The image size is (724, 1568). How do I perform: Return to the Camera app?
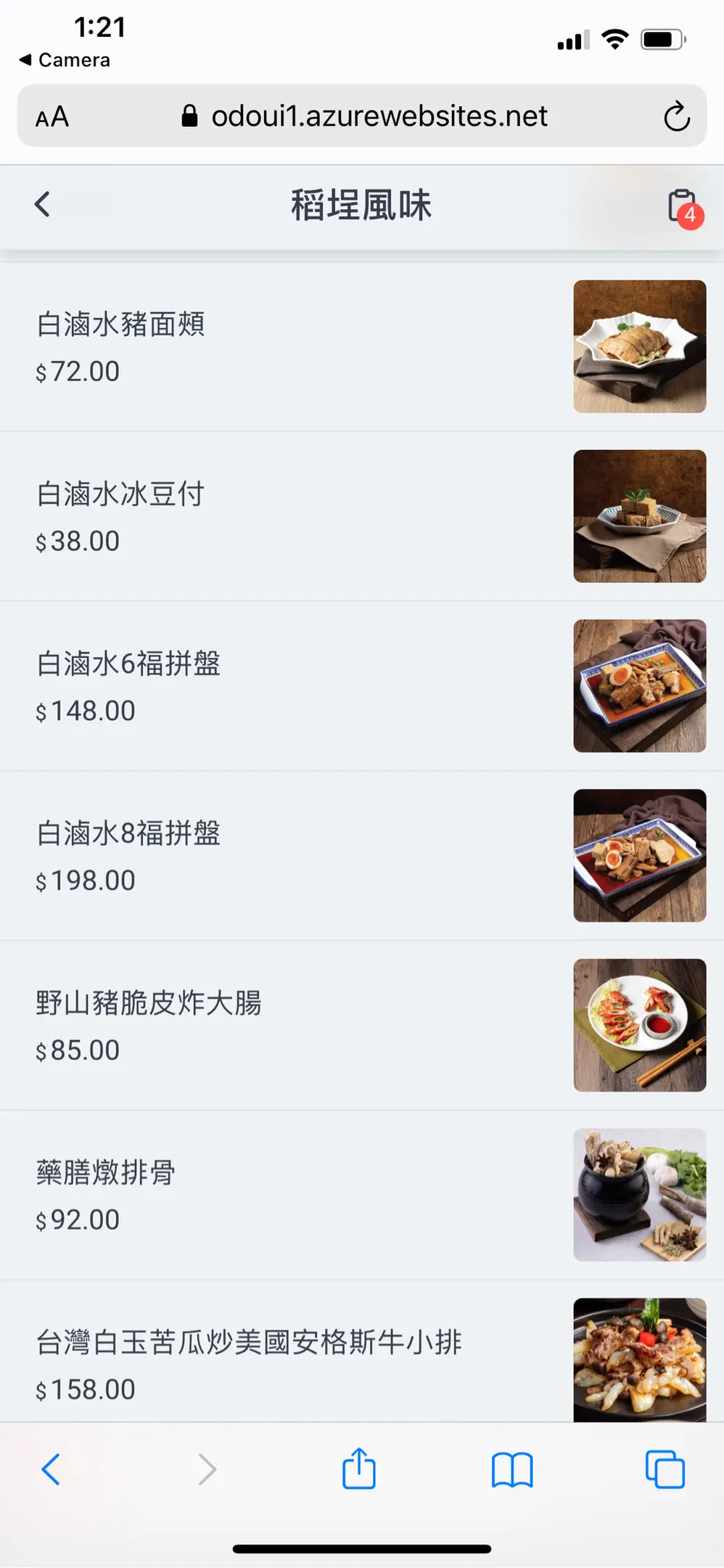pos(65,60)
